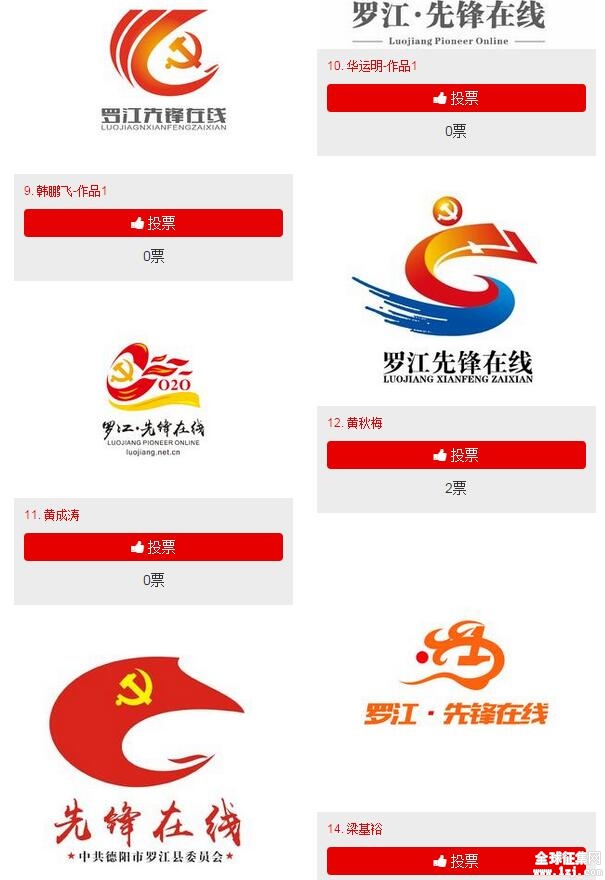
Task: Vote for entry 9 by 韩鹏飞
Action: (153, 223)
